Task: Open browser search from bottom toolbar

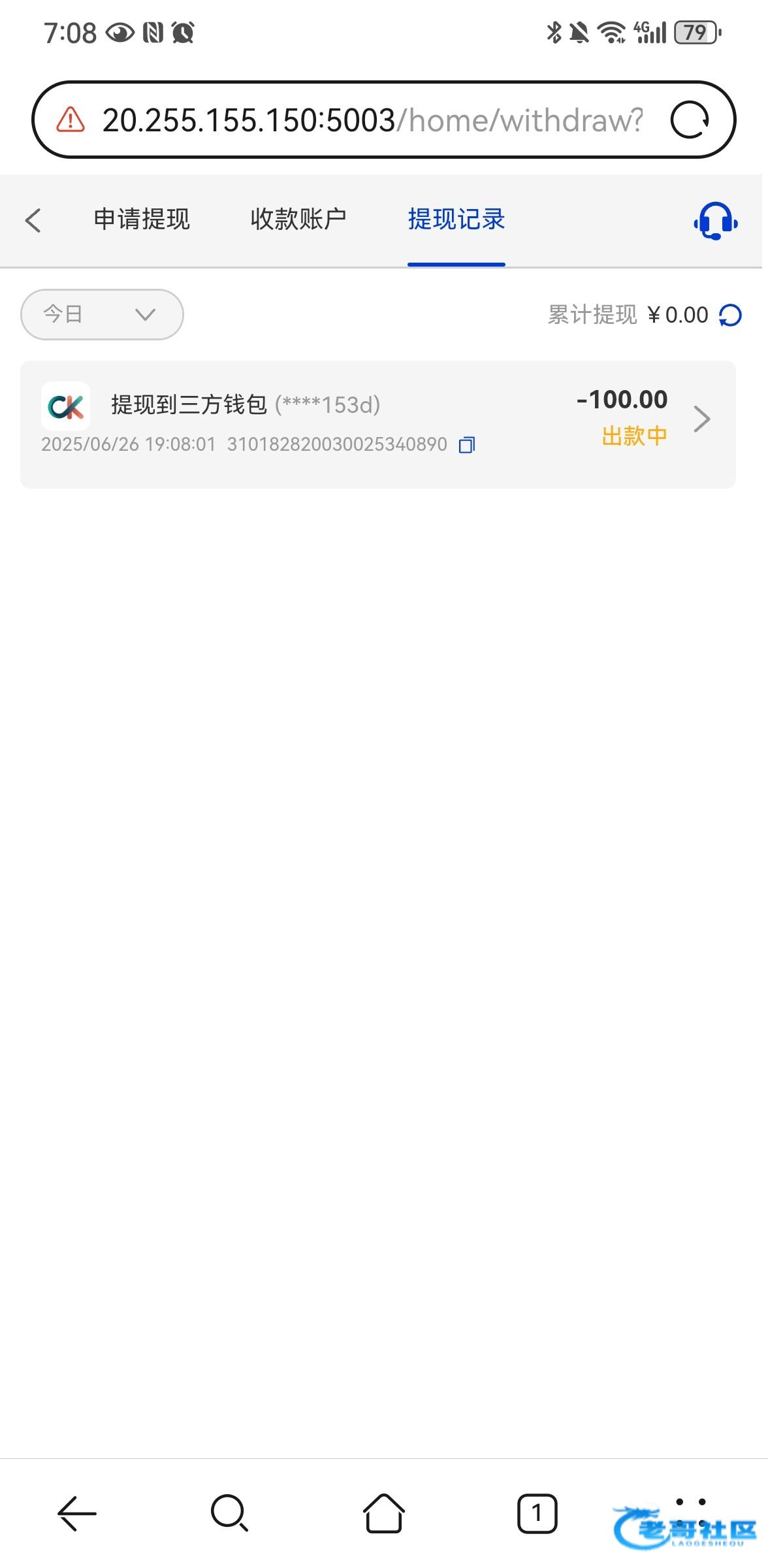Action: pyautogui.click(x=230, y=1513)
